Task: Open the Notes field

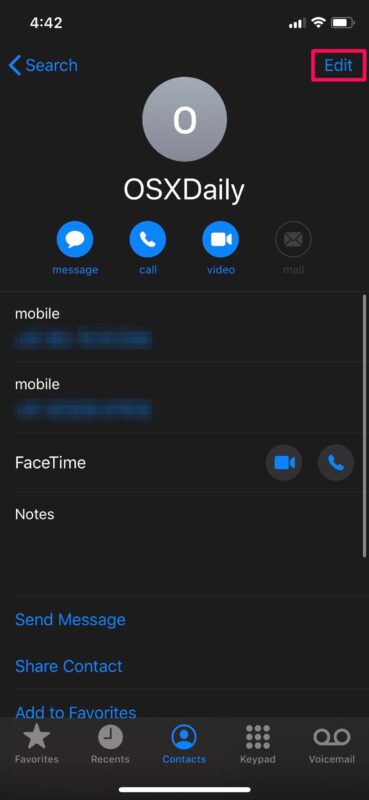Action: click(x=184, y=543)
